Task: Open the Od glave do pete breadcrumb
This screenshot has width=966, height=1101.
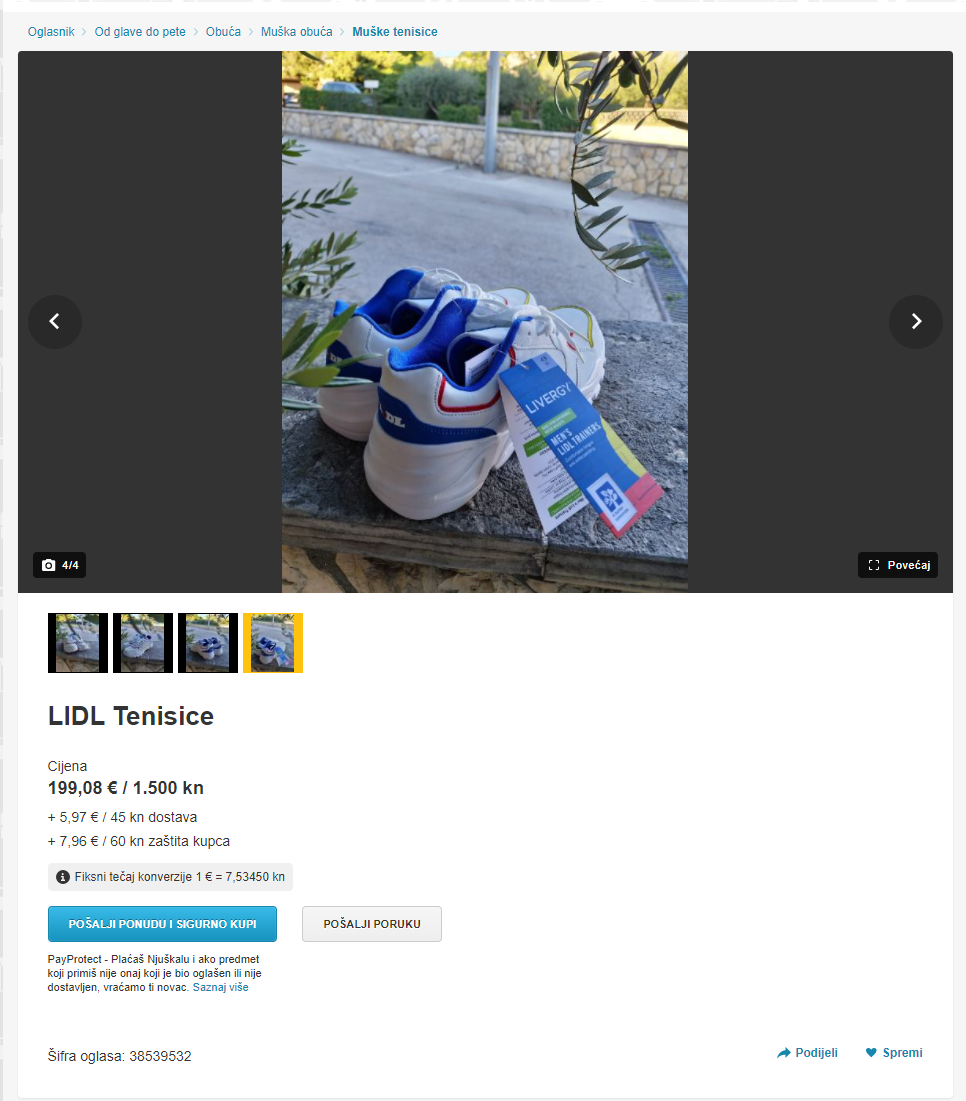Action: point(140,32)
